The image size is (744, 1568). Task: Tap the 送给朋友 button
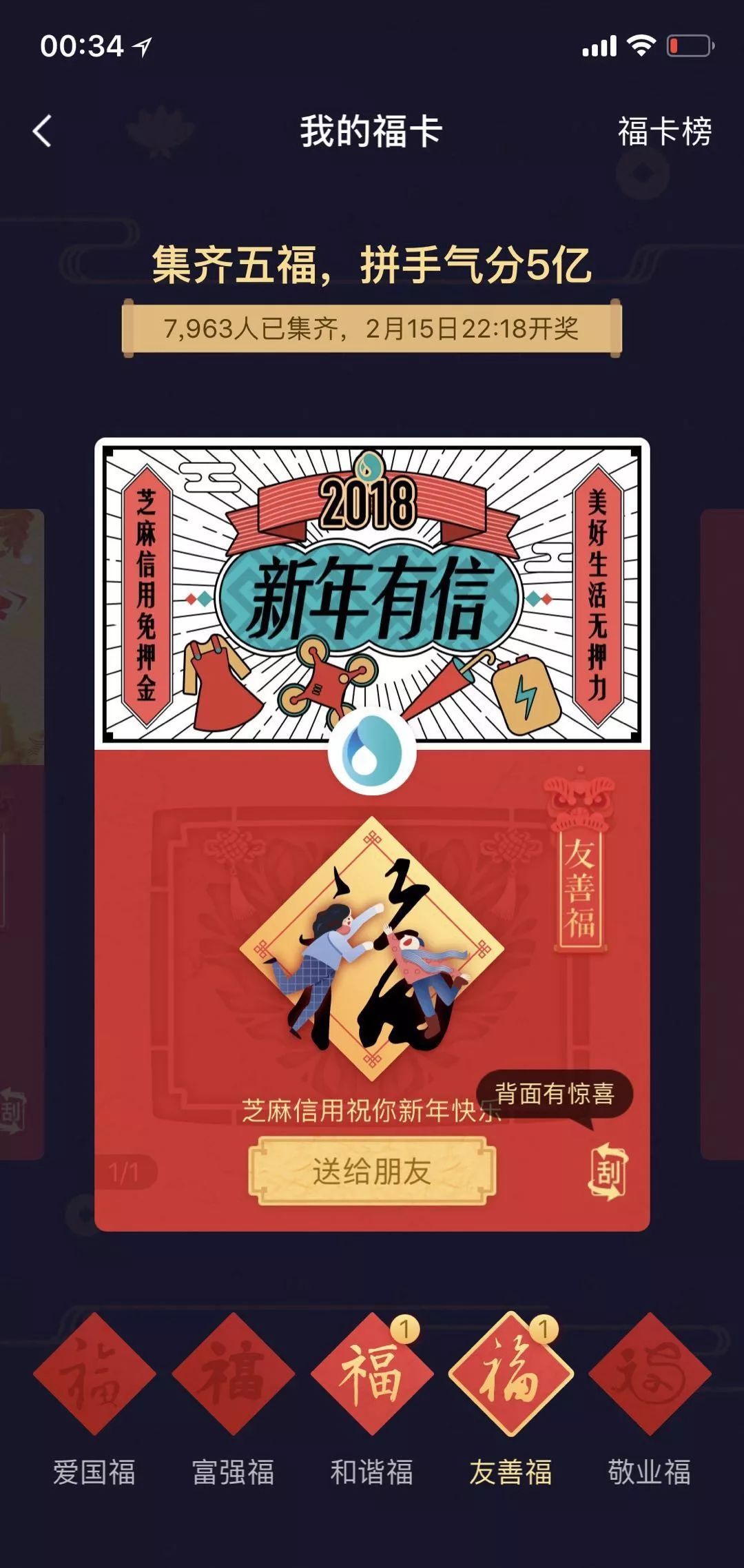372,1171
